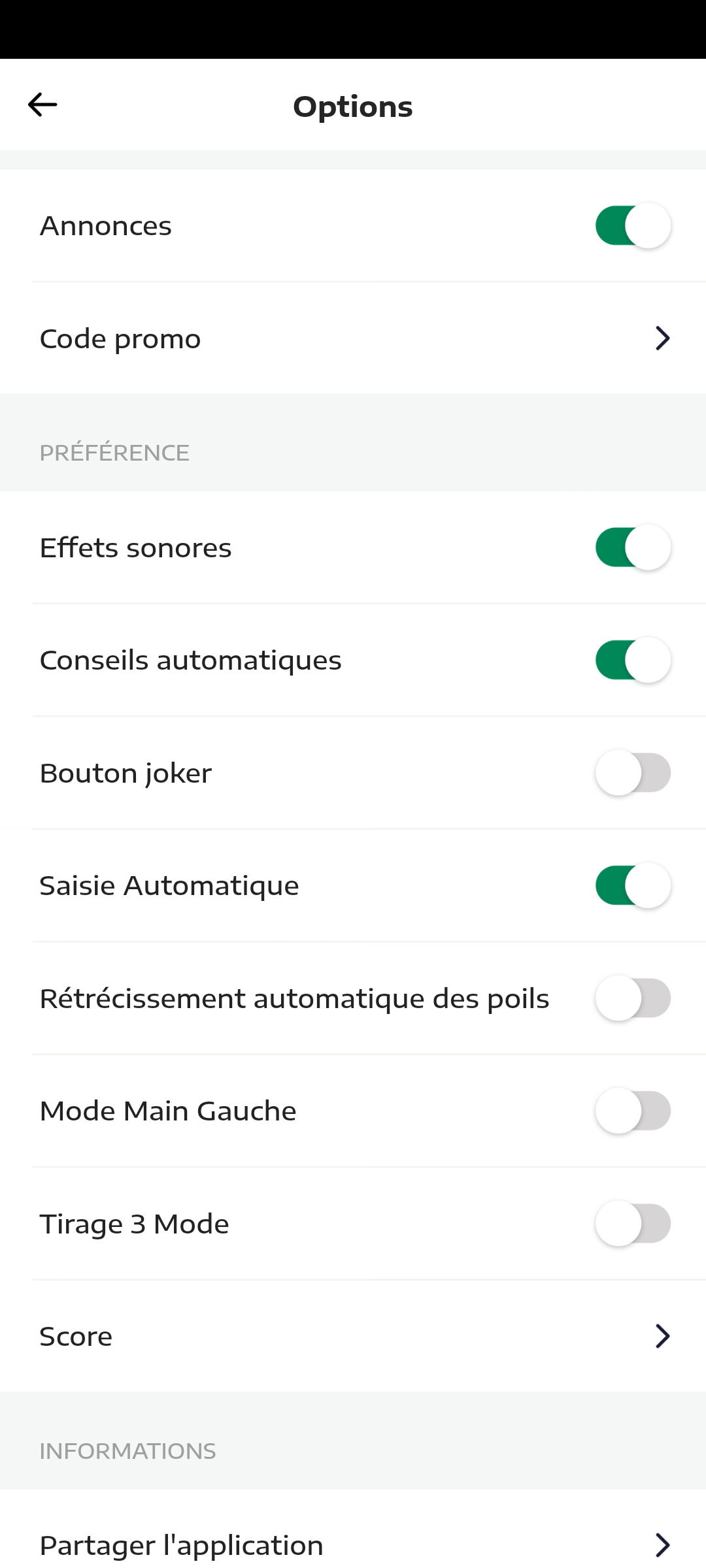Turn on Mode Main Gauche
The height and width of the screenshot is (1568, 706).
pyautogui.click(x=633, y=1111)
